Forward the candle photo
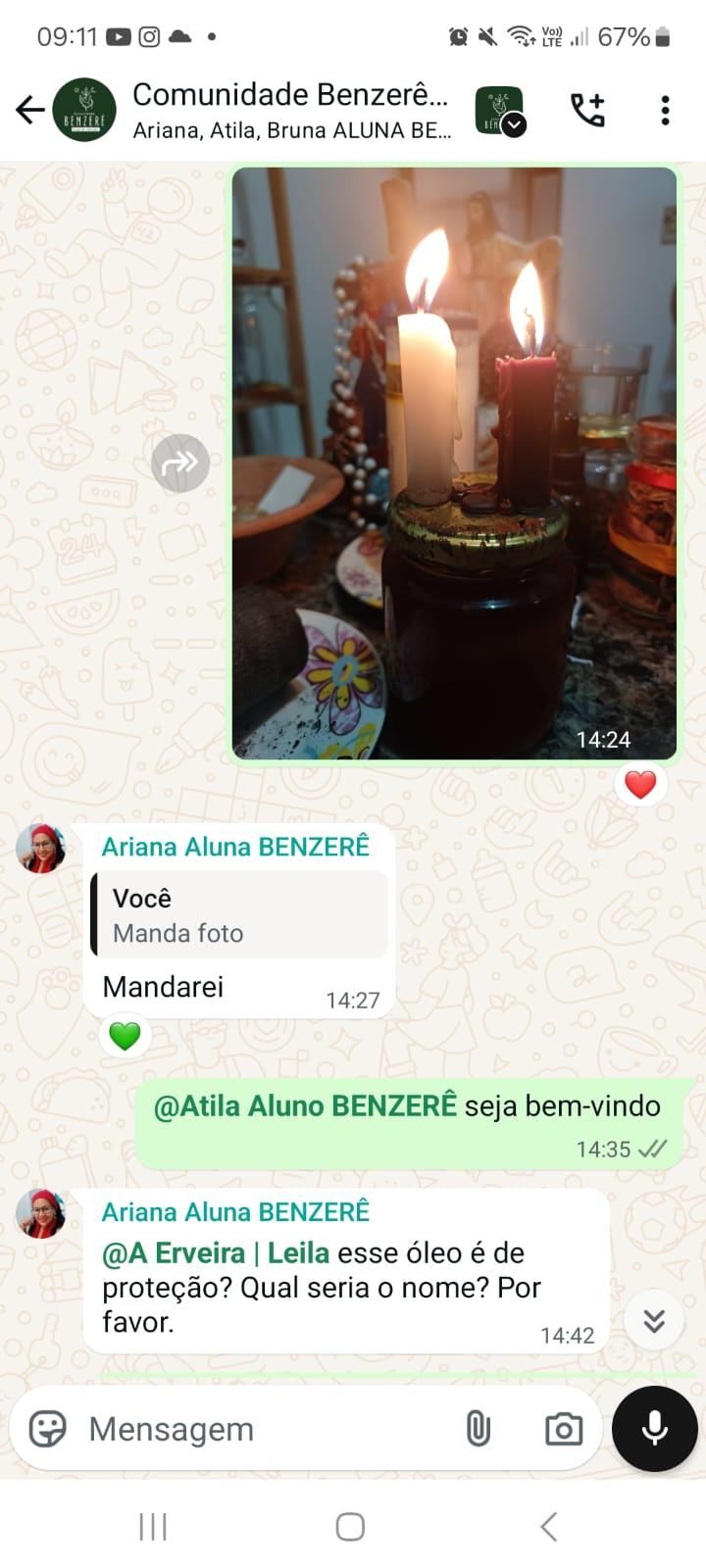Image resolution: width=706 pixels, height=1568 pixels. 180,463
